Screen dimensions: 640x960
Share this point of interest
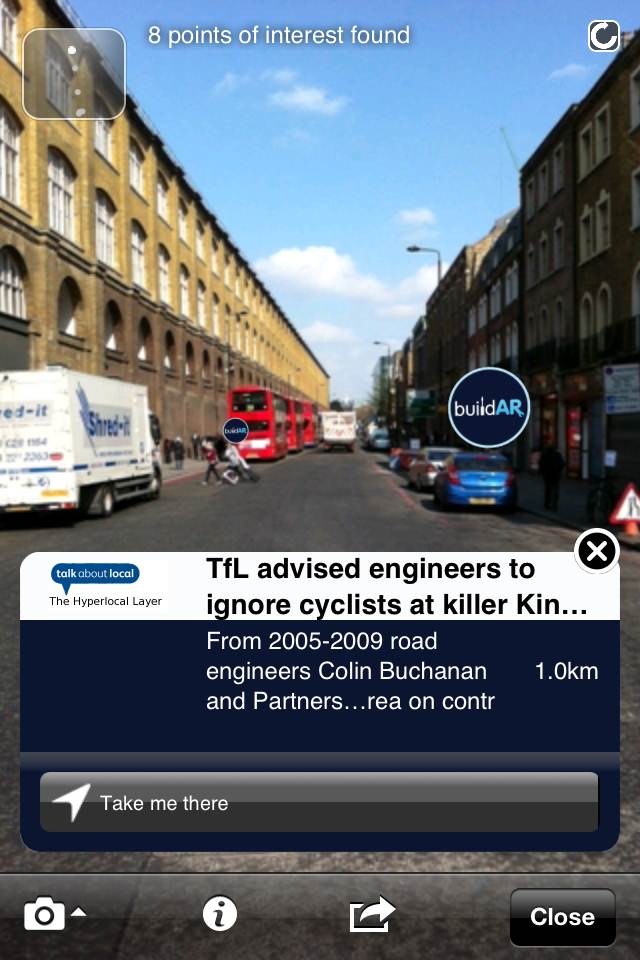372,913
